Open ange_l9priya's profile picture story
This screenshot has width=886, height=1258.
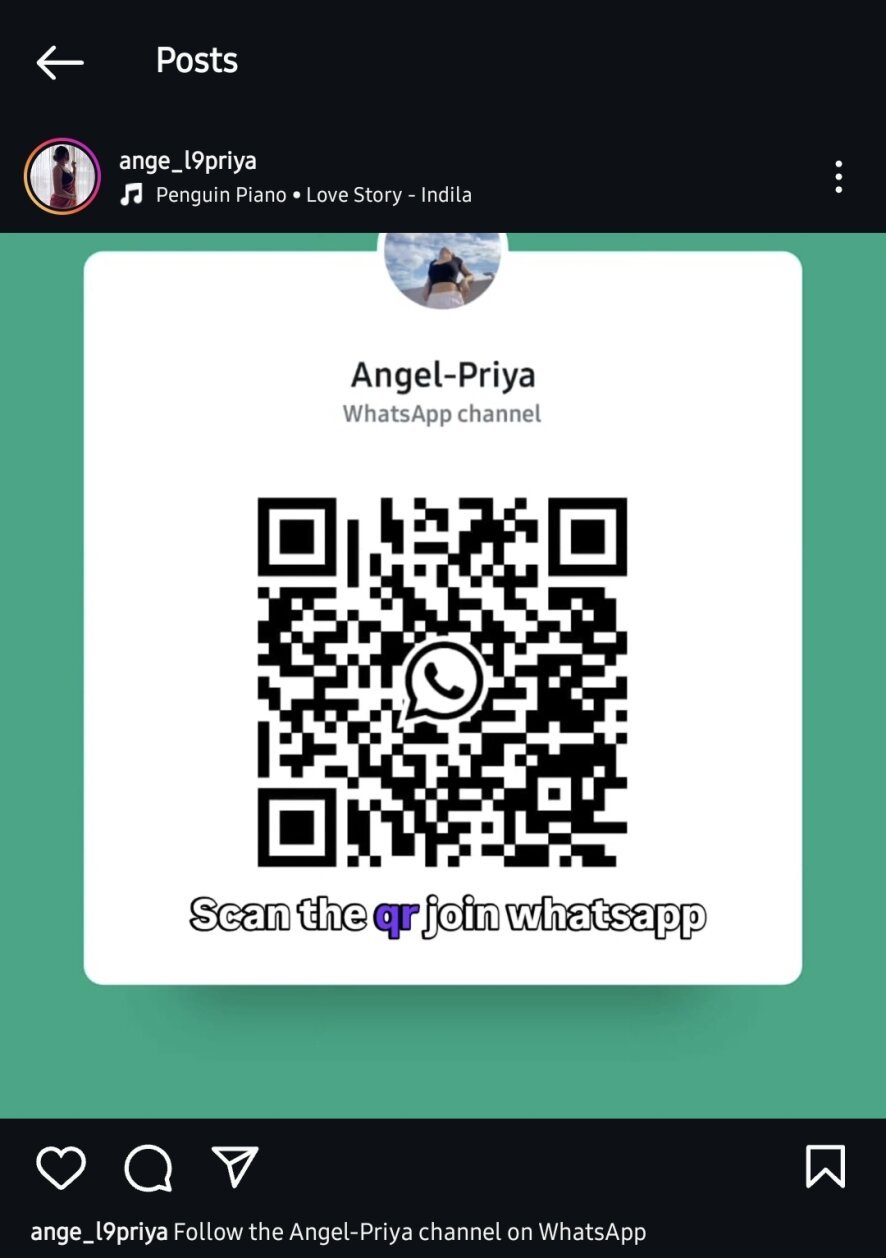coord(62,177)
